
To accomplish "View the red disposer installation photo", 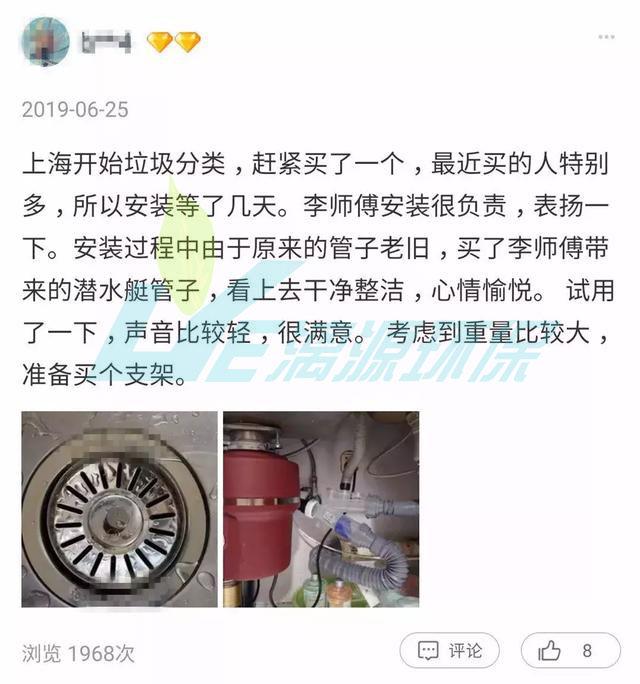I will [321, 509].
